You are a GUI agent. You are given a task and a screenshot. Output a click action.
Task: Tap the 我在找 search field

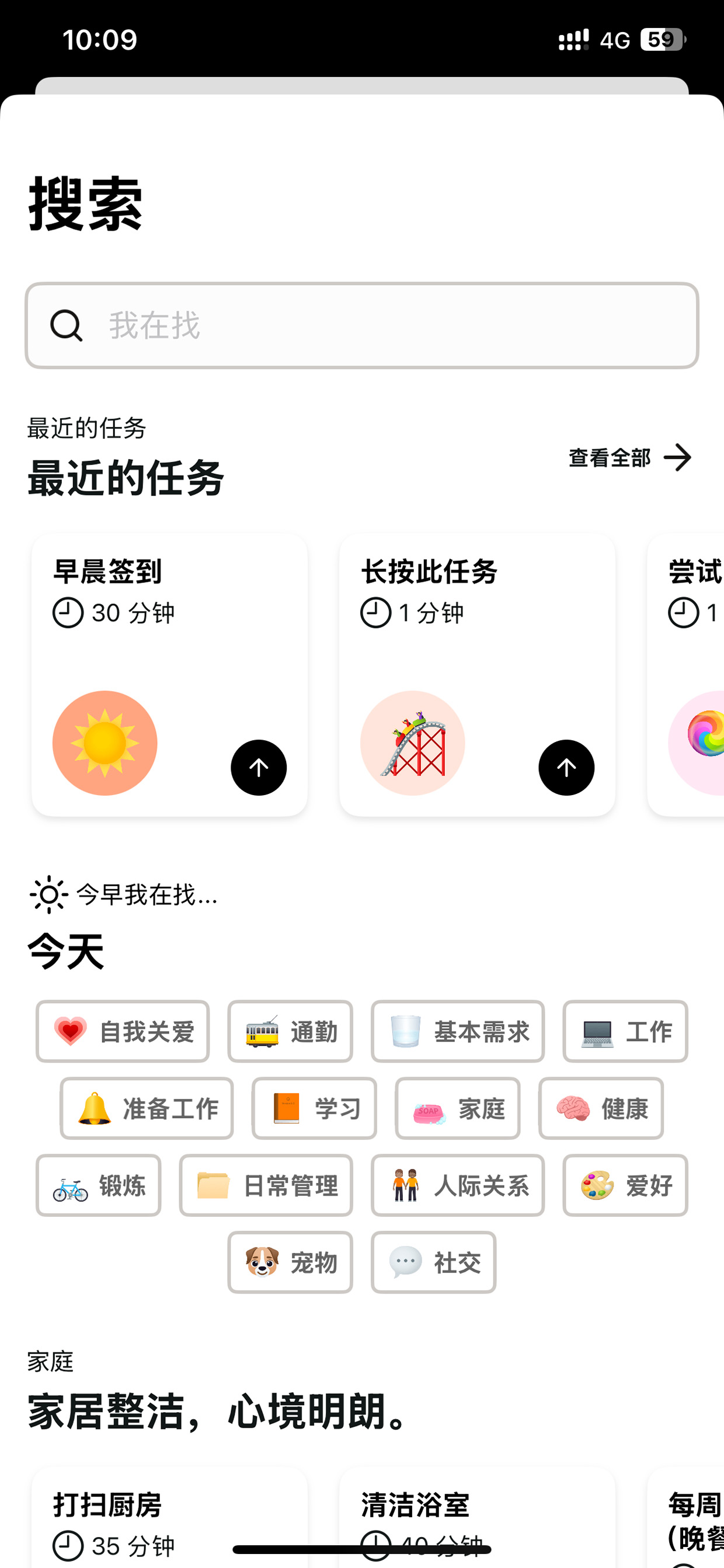361,325
